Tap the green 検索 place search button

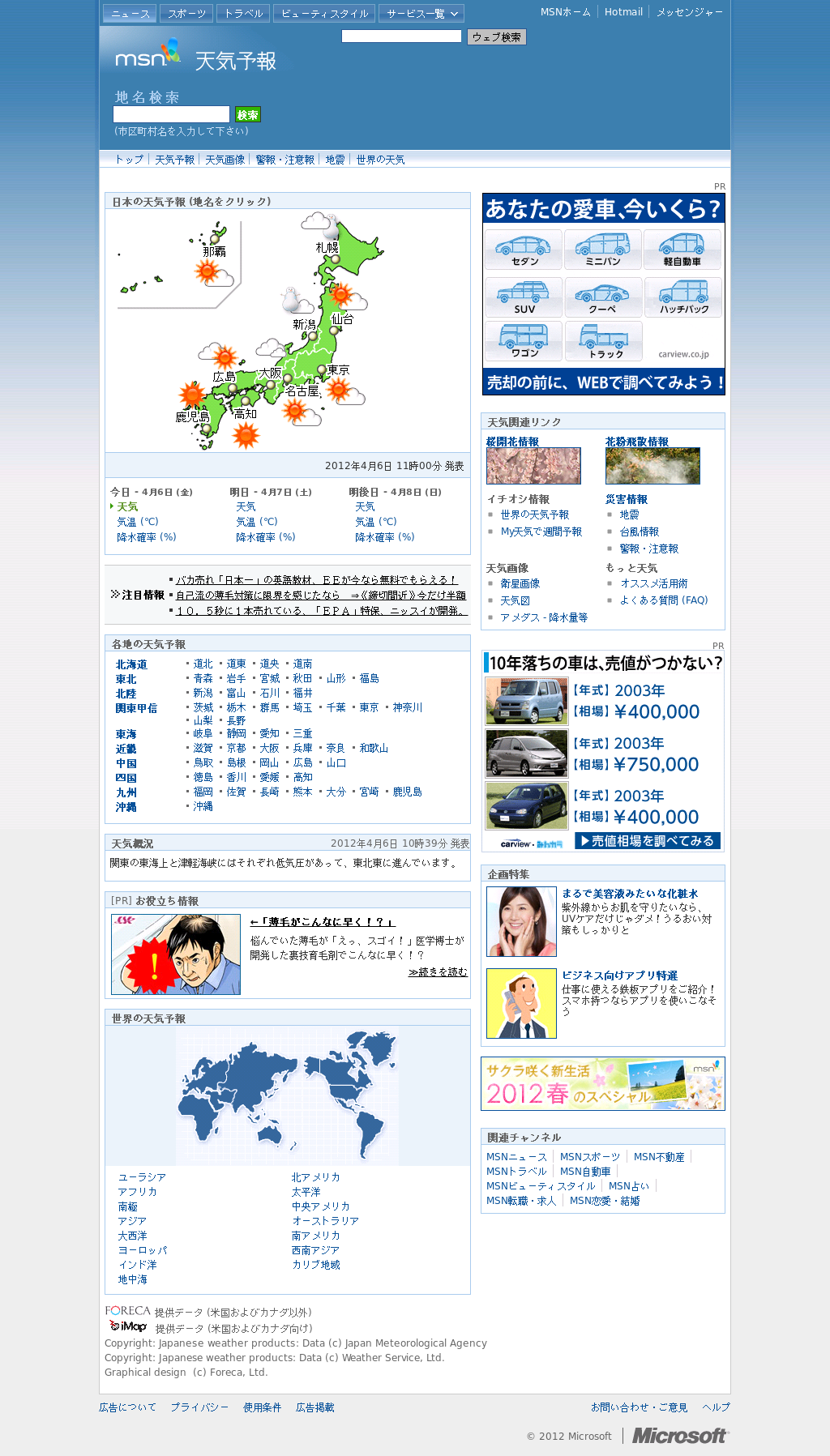[247, 115]
